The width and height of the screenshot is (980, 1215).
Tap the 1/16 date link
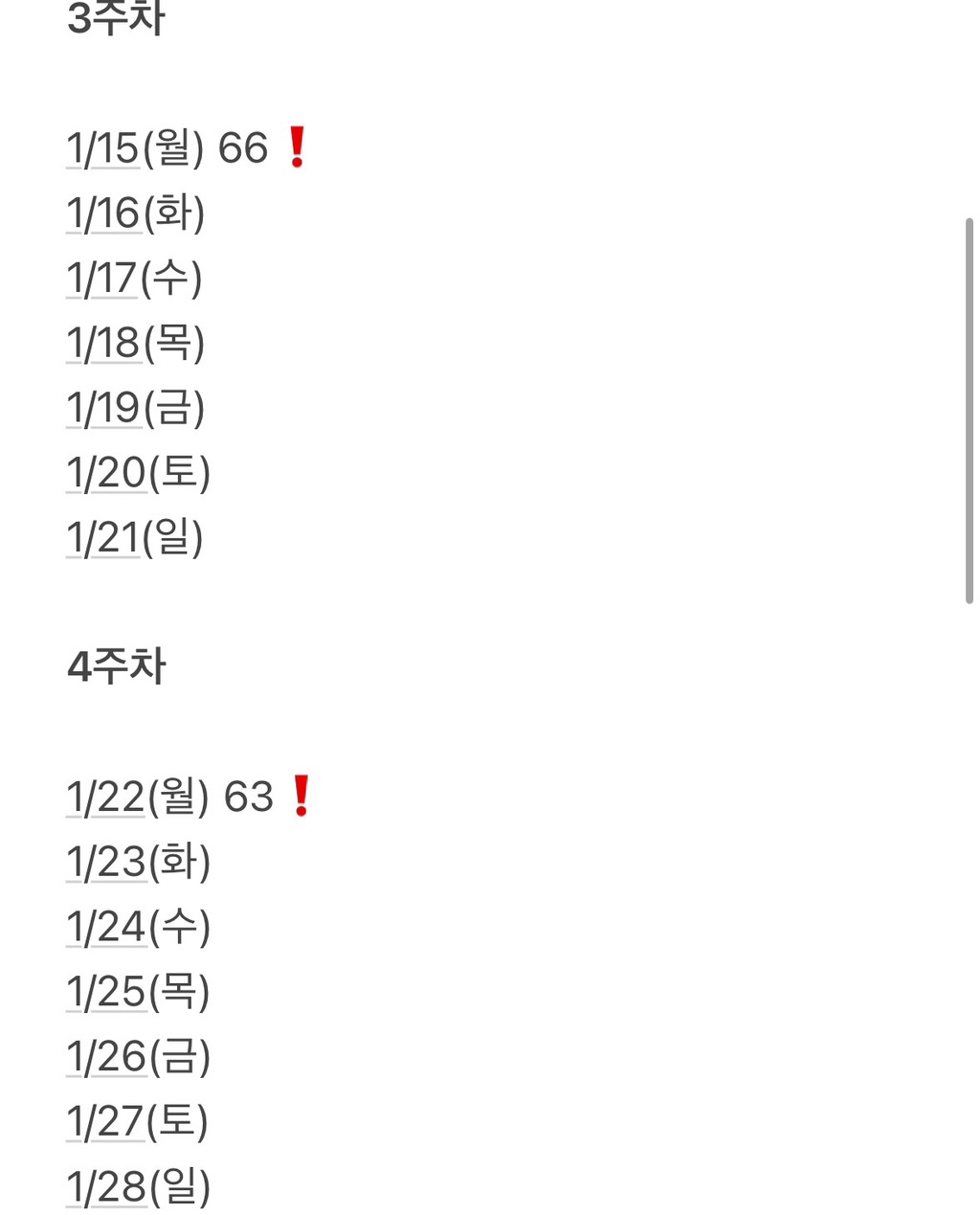point(103,214)
